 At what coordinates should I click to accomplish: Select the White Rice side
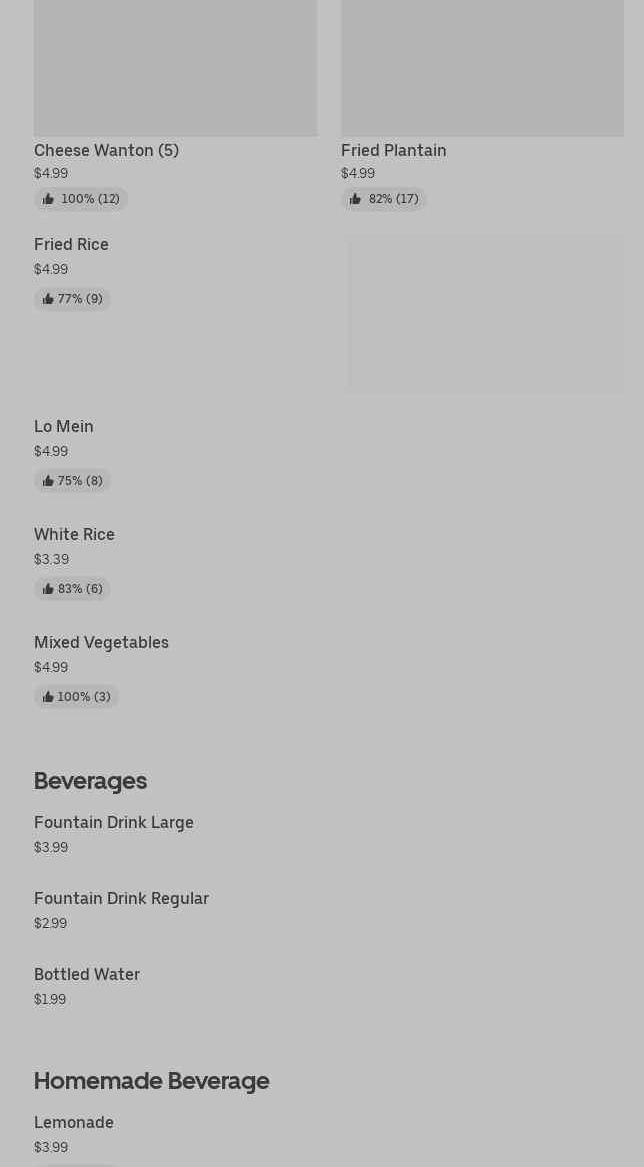click(x=74, y=534)
